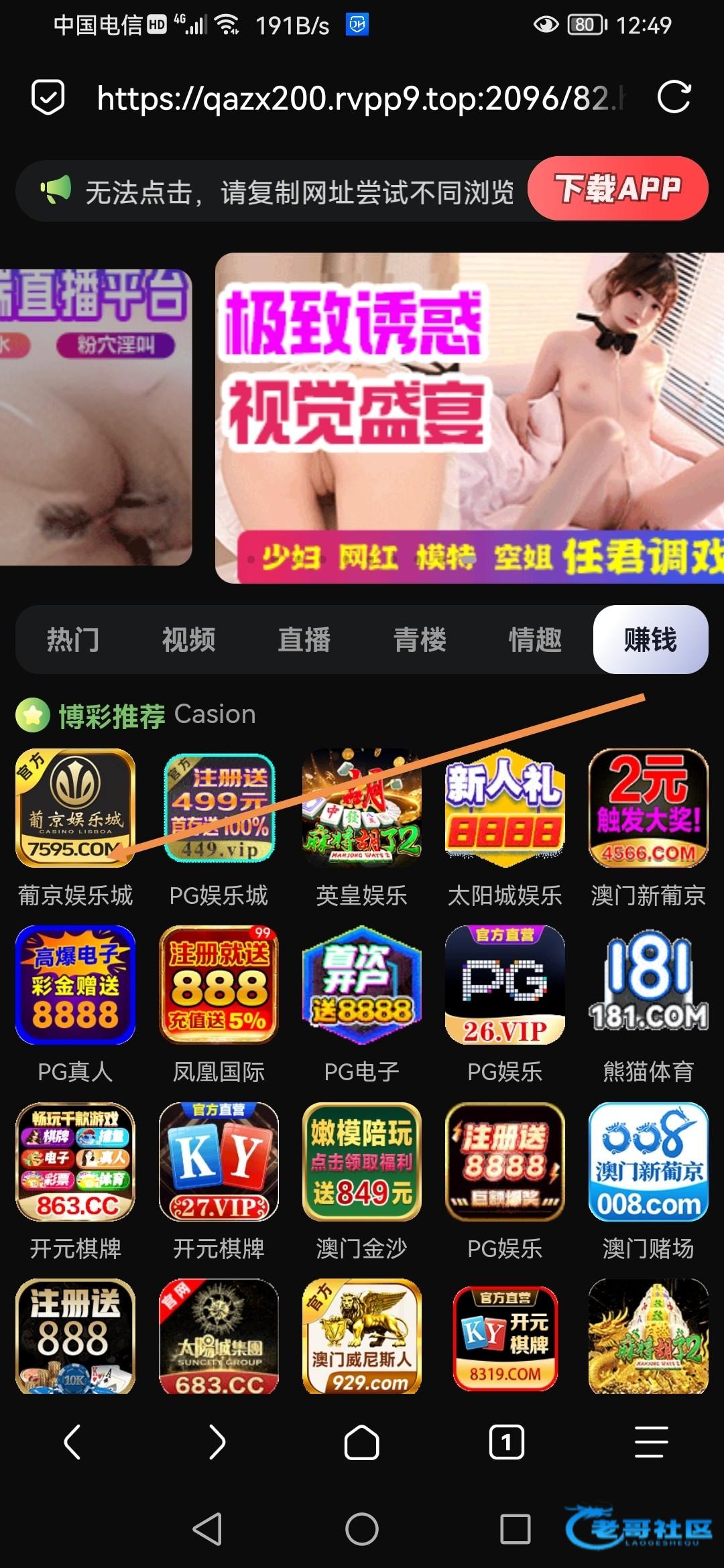Open the browser home page button
The image size is (724, 1568).
pos(362,1441)
